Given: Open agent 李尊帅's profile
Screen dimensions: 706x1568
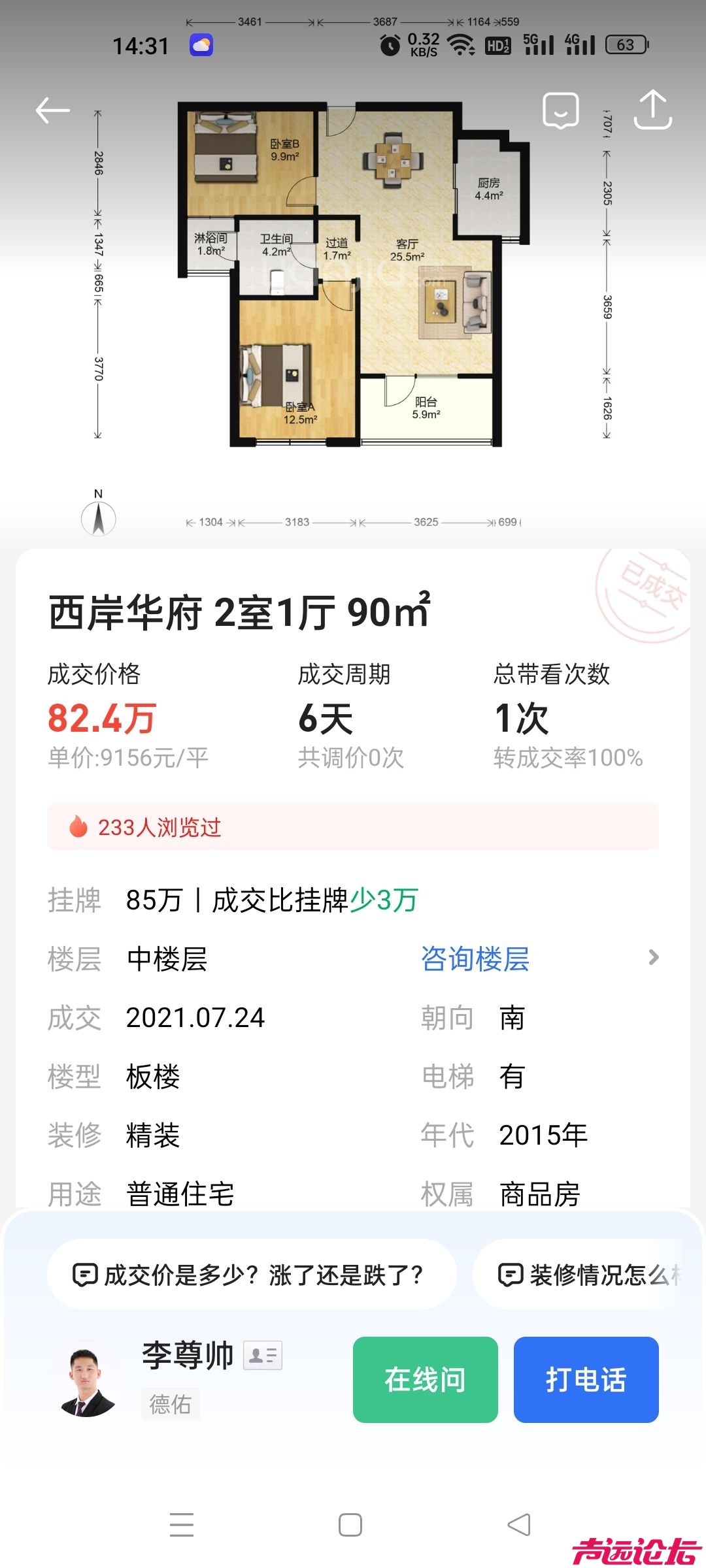Looking at the screenshot, I should tap(88, 1379).
